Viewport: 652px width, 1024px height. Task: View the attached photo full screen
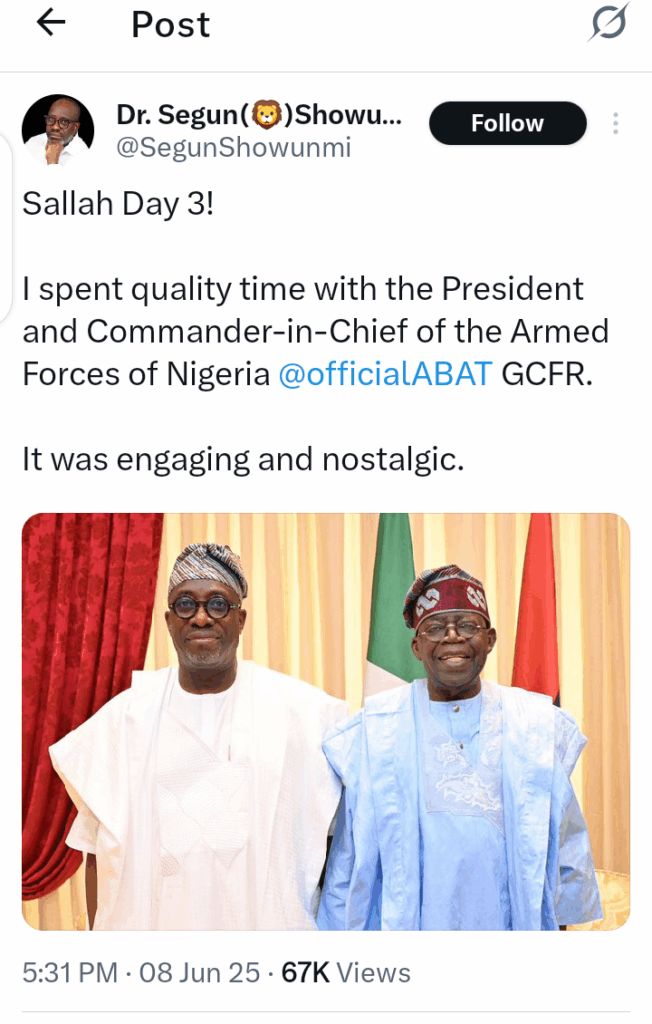pyautogui.click(x=326, y=721)
